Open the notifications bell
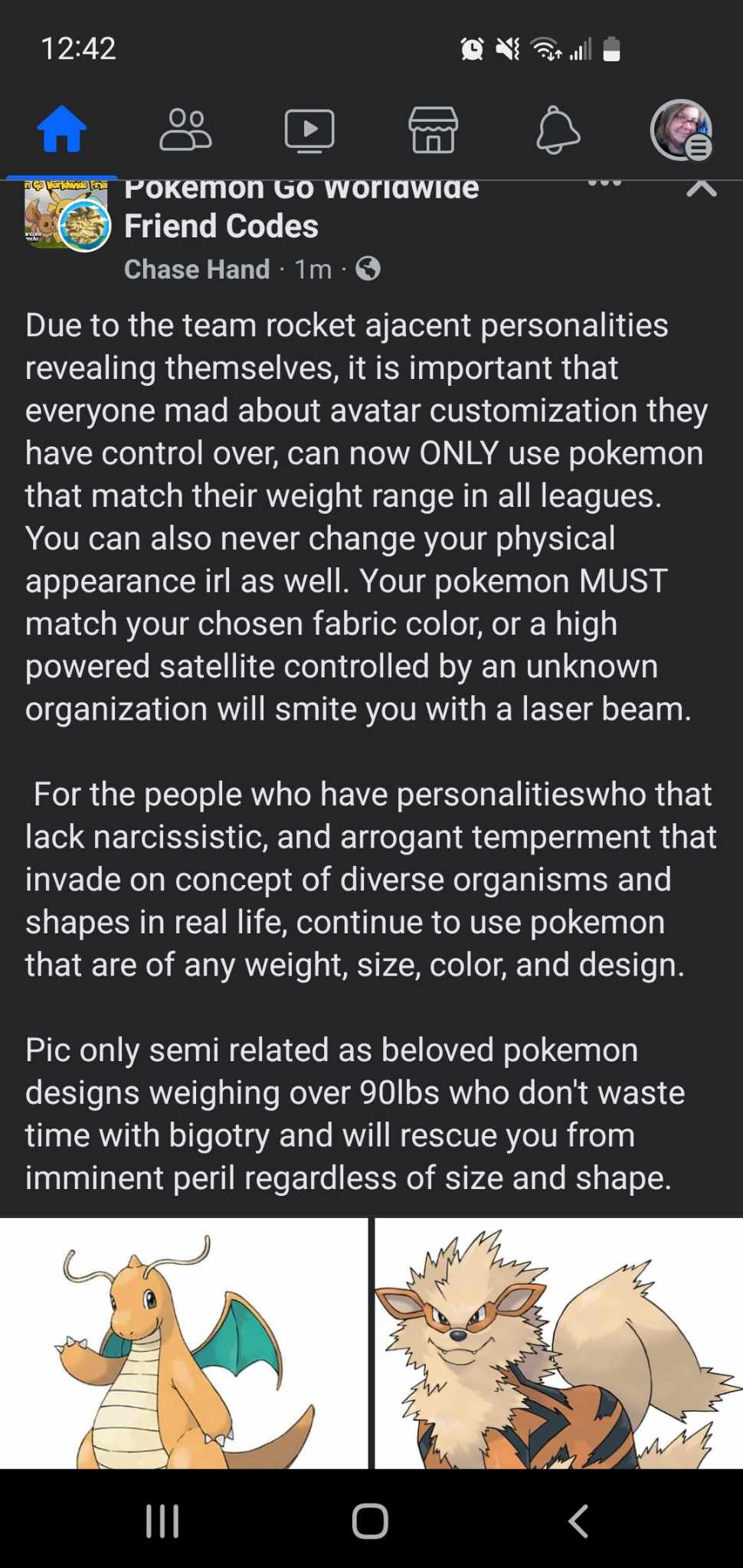Image resolution: width=743 pixels, height=1568 pixels. coord(558,130)
